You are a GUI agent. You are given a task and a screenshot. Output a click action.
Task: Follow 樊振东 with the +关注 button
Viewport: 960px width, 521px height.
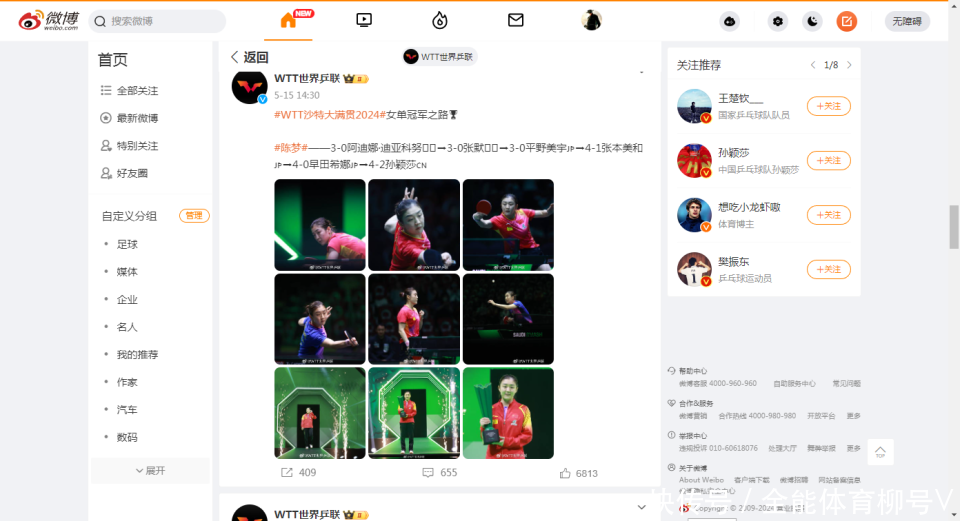pyautogui.click(x=828, y=269)
